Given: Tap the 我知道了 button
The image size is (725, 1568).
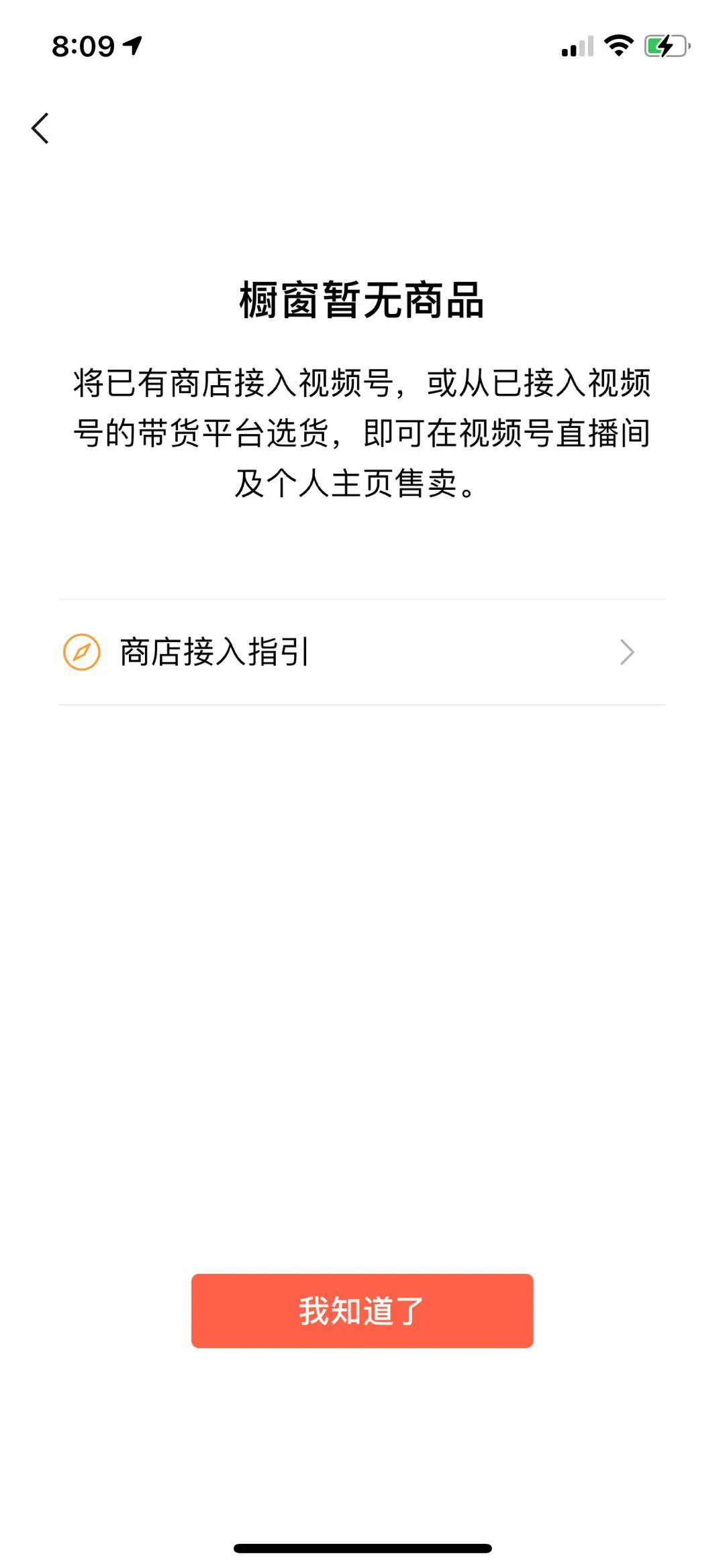Looking at the screenshot, I should pyautogui.click(x=362, y=1310).
